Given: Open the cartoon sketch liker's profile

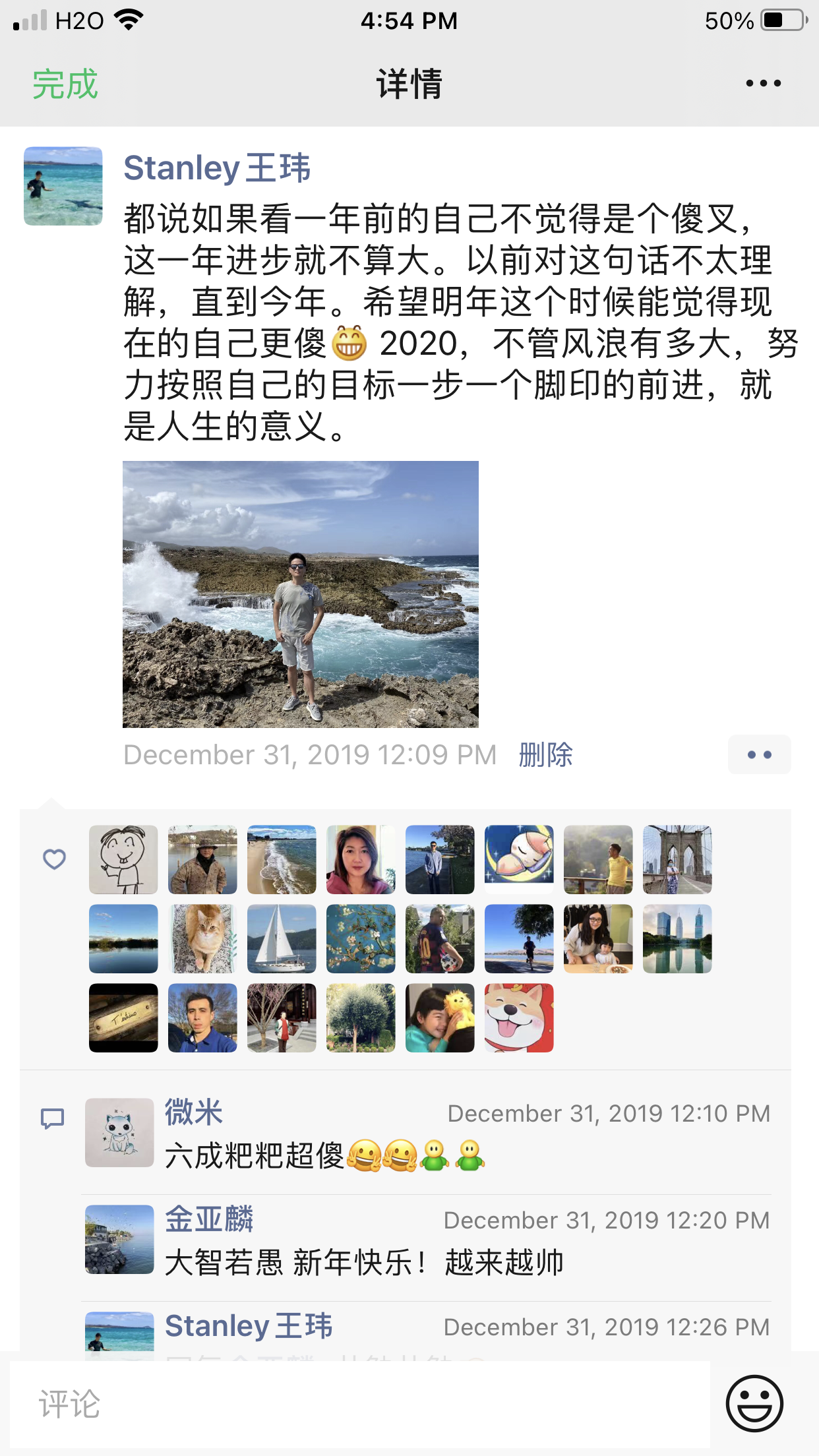Looking at the screenshot, I should 123,859.
